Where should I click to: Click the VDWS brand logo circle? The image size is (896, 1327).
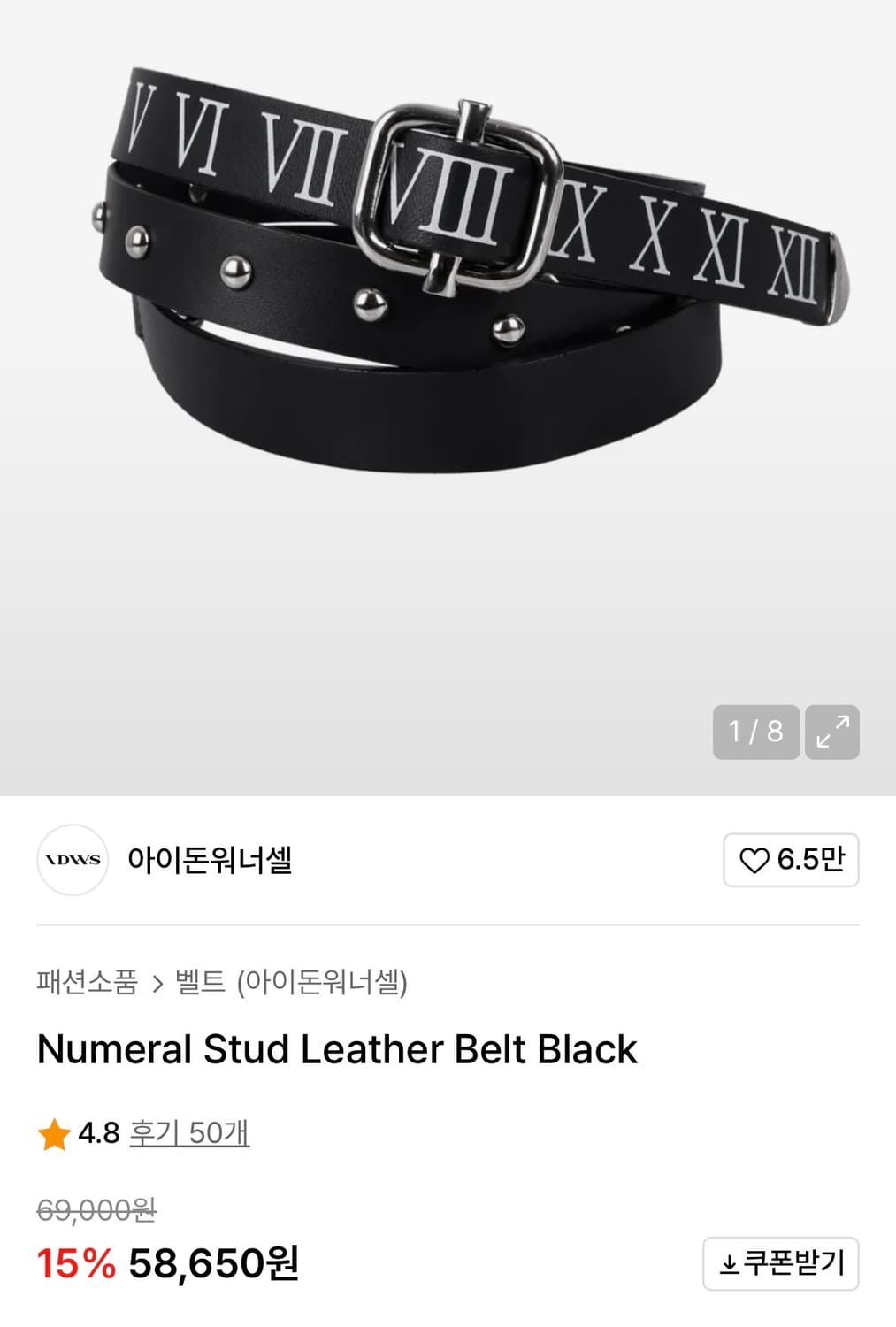72,859
